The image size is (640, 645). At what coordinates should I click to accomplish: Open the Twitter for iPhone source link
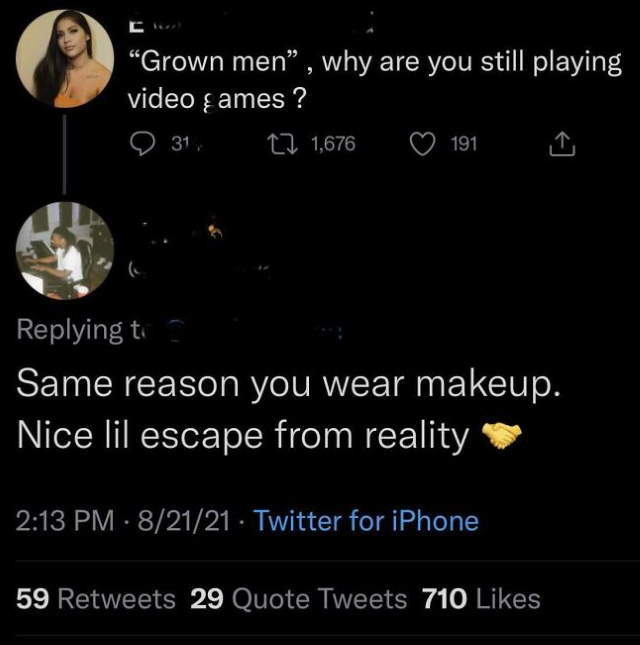pyautogui.click(x=366, y=521)
